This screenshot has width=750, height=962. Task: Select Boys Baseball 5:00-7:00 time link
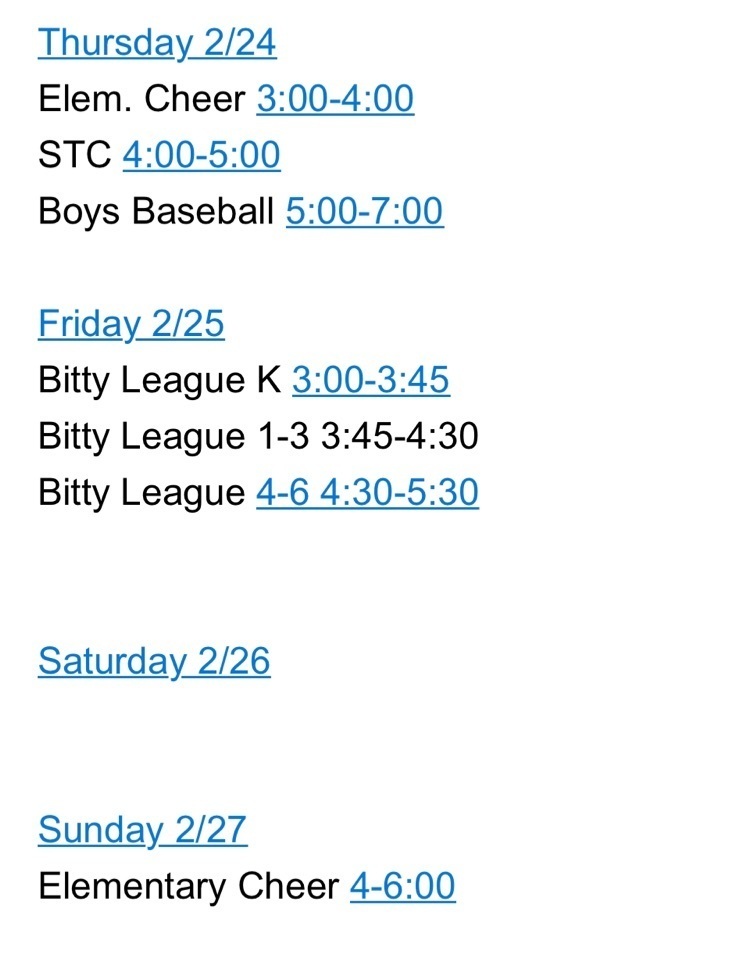point(364,211)
